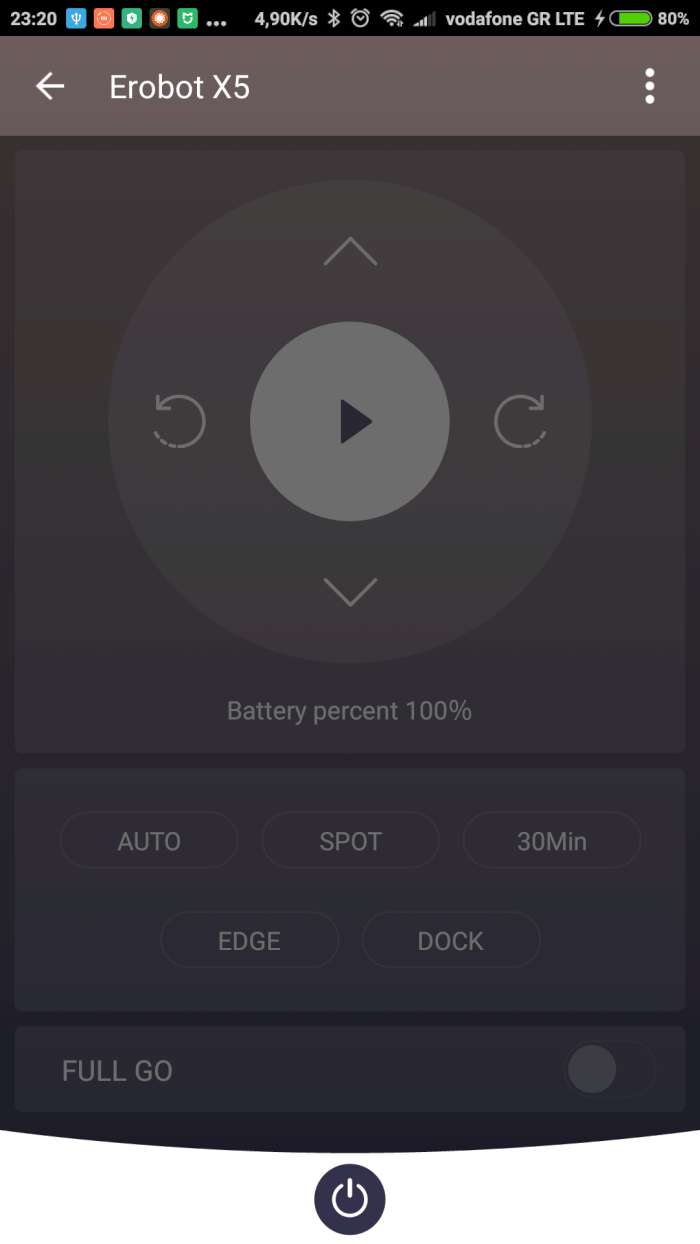This screenshot has height=1244, width=700.
Task: Move the robot forward with up arrow
Action: click(x=350, y=252)
